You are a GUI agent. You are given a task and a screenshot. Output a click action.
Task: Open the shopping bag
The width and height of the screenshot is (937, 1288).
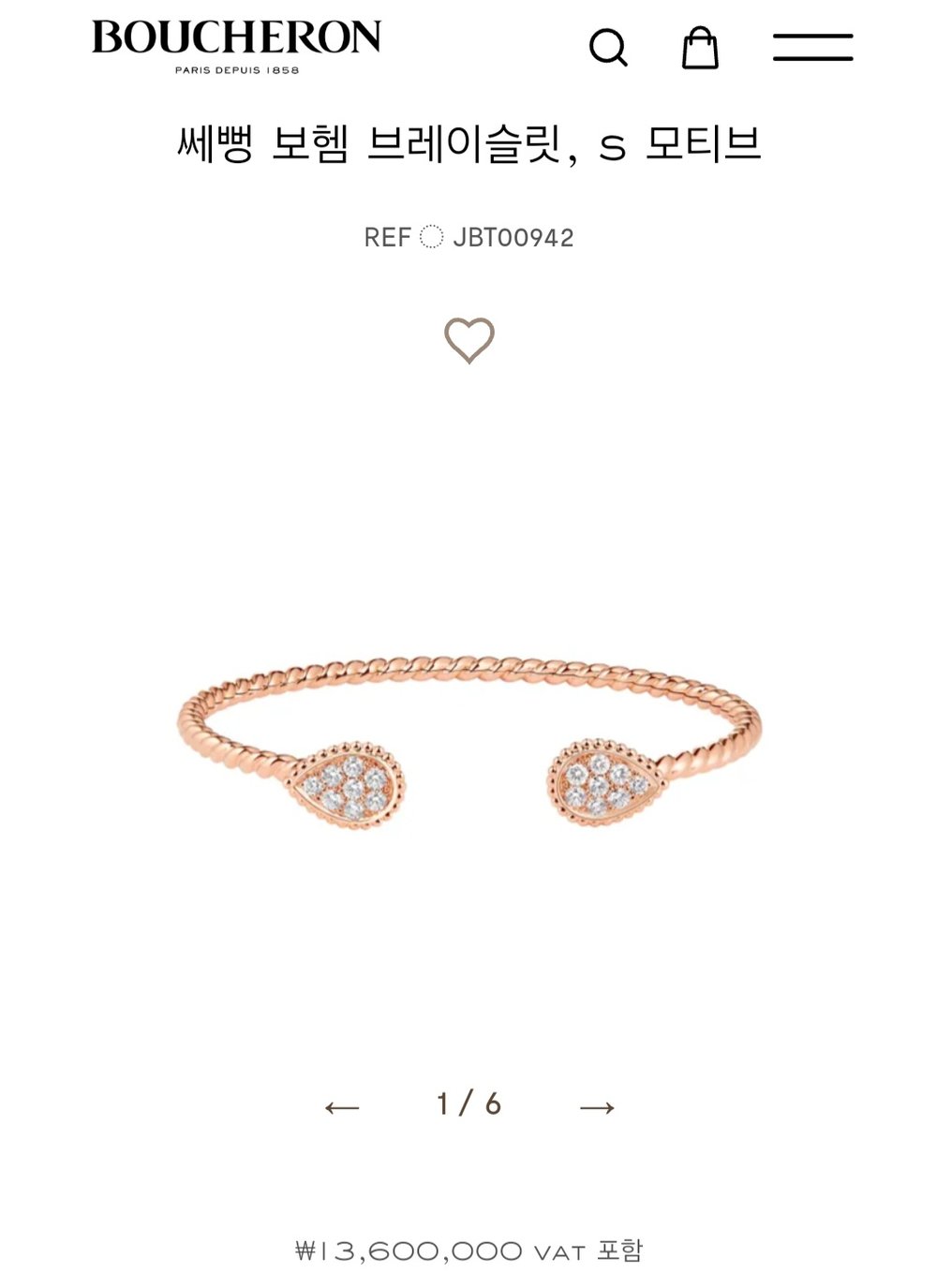tap(700, 47)
